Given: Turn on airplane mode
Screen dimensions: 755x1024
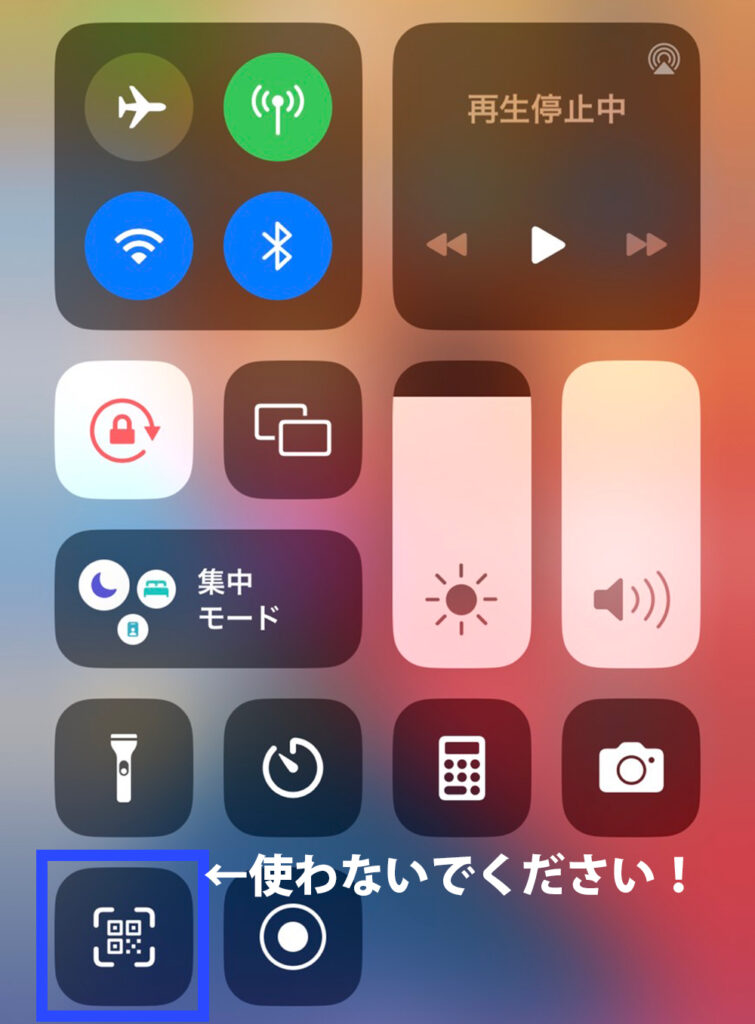Looking at the screenshot, I should tap(139, 110).
